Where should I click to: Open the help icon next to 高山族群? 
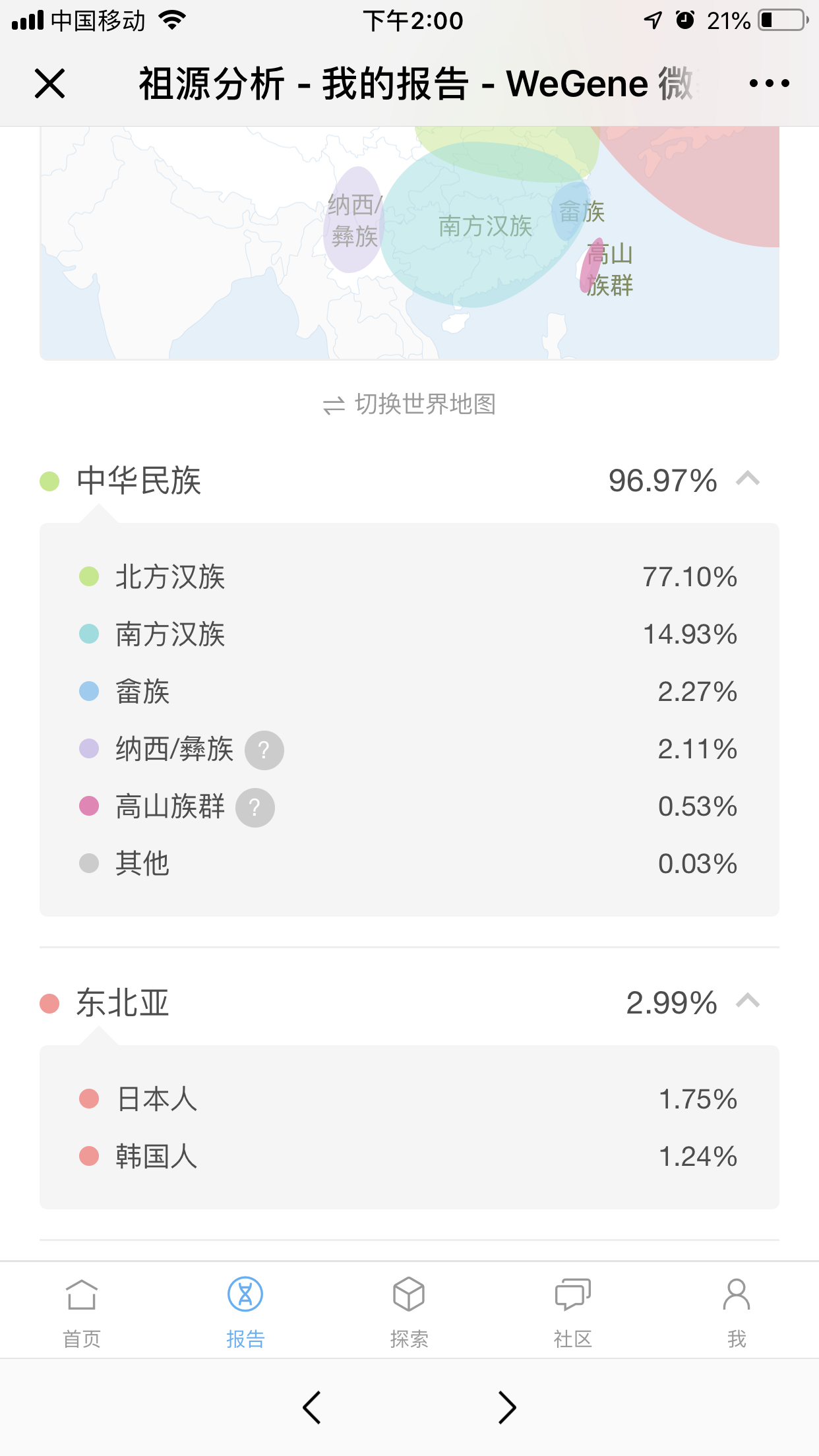click(x=255, y=807)
